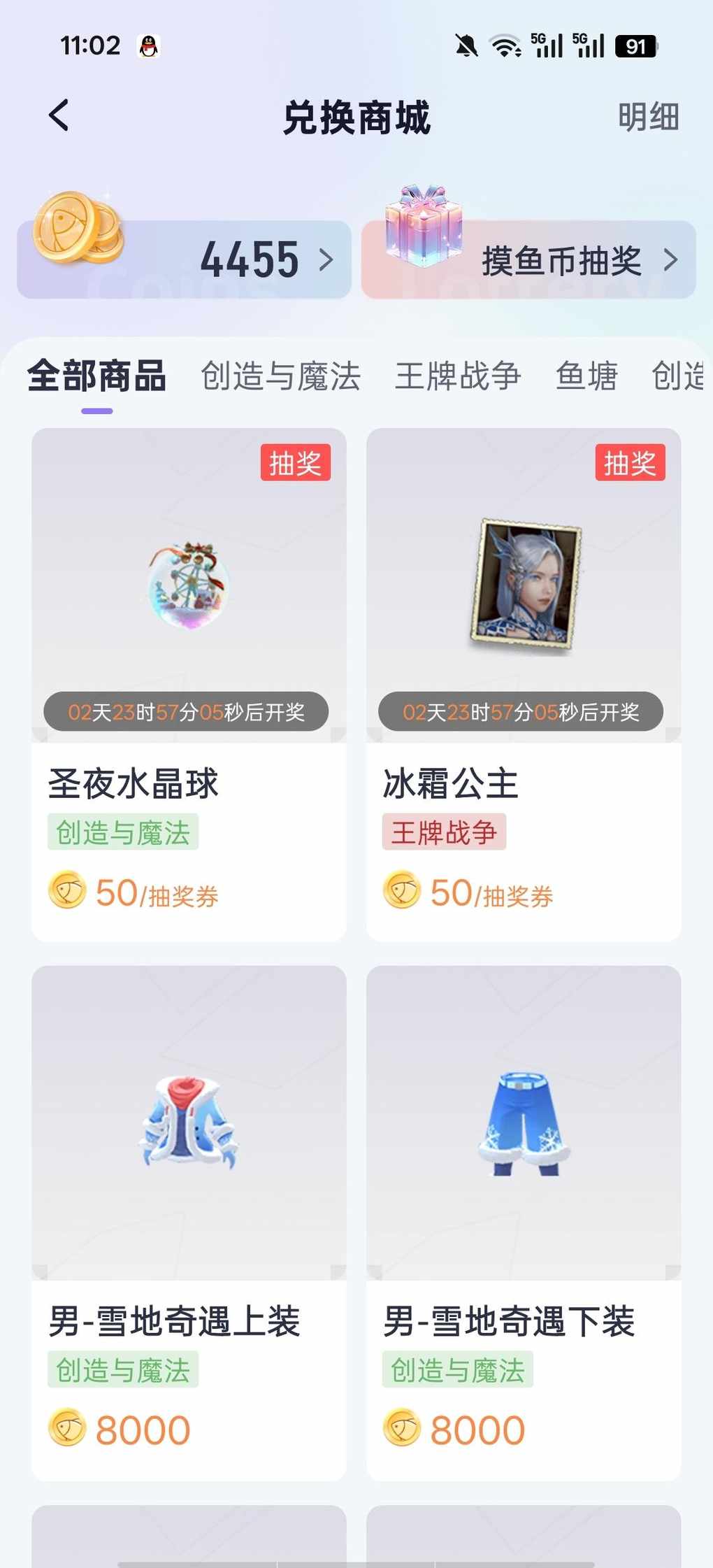View the 男-雪地奇遇上装 item
This screenshot has width=713, height=1568.
189,1223
